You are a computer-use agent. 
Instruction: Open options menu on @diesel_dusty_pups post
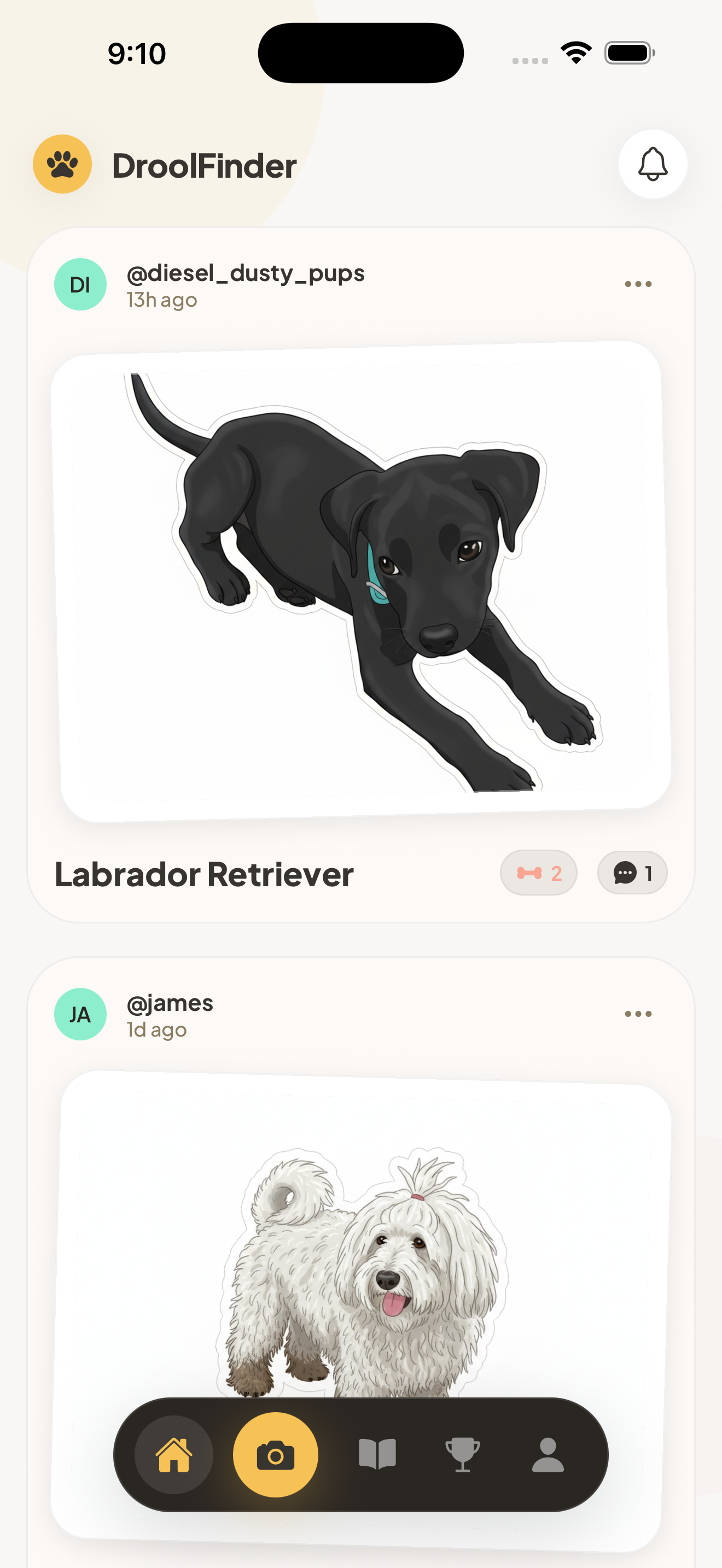point(637,283)
